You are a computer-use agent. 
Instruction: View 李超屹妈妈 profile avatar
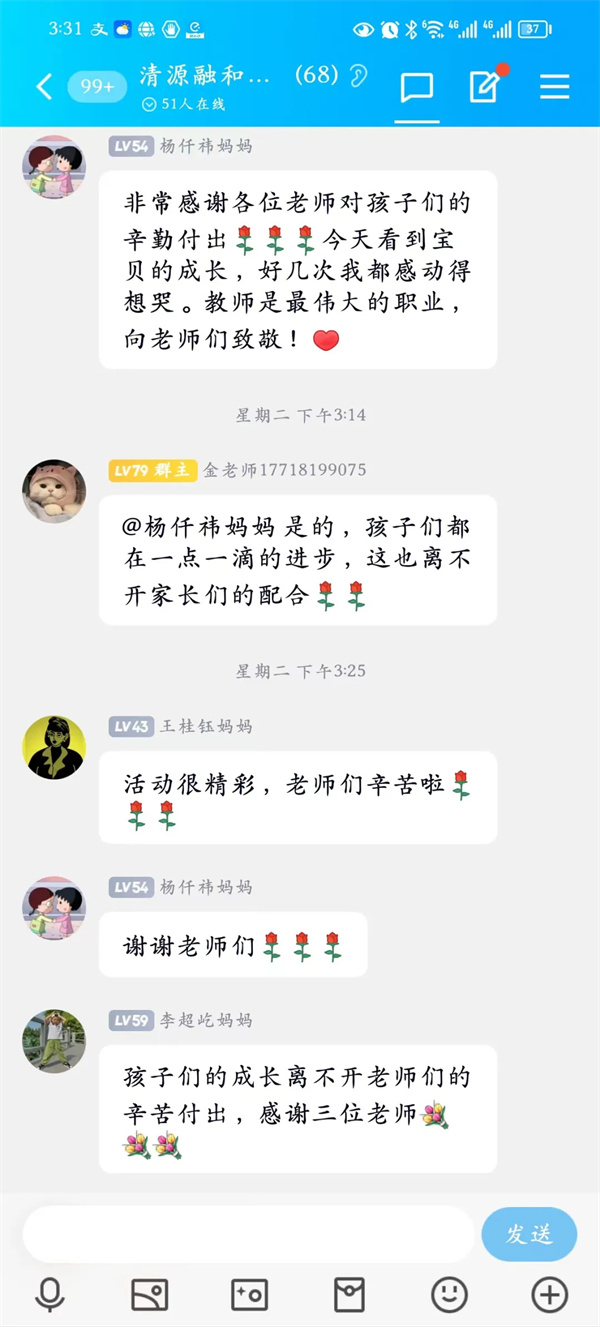tap(54, 1041)
